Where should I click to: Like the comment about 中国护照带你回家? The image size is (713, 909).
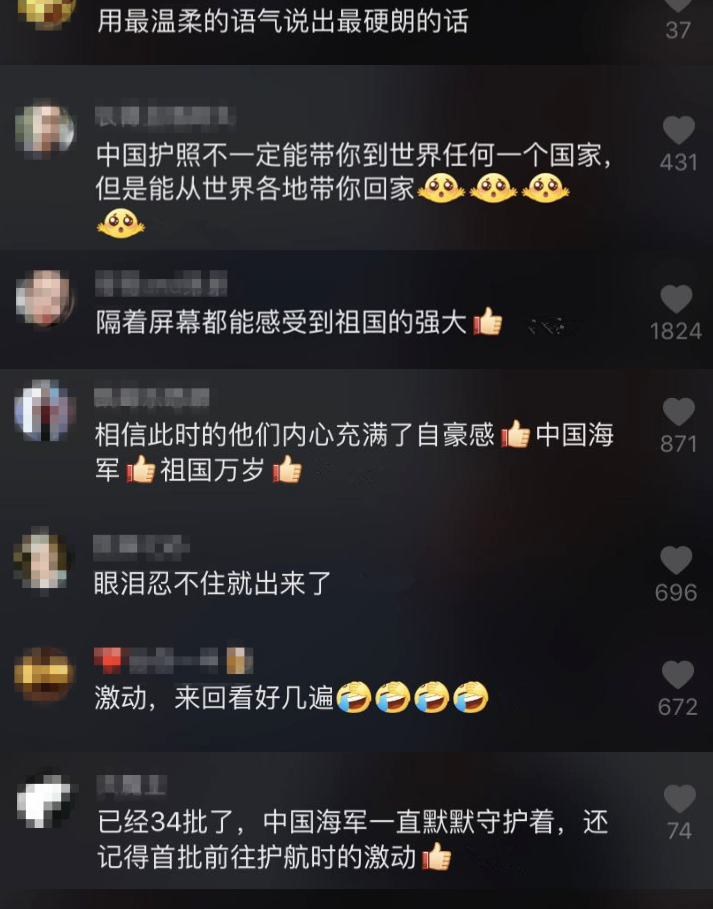(x=679, y=130)
